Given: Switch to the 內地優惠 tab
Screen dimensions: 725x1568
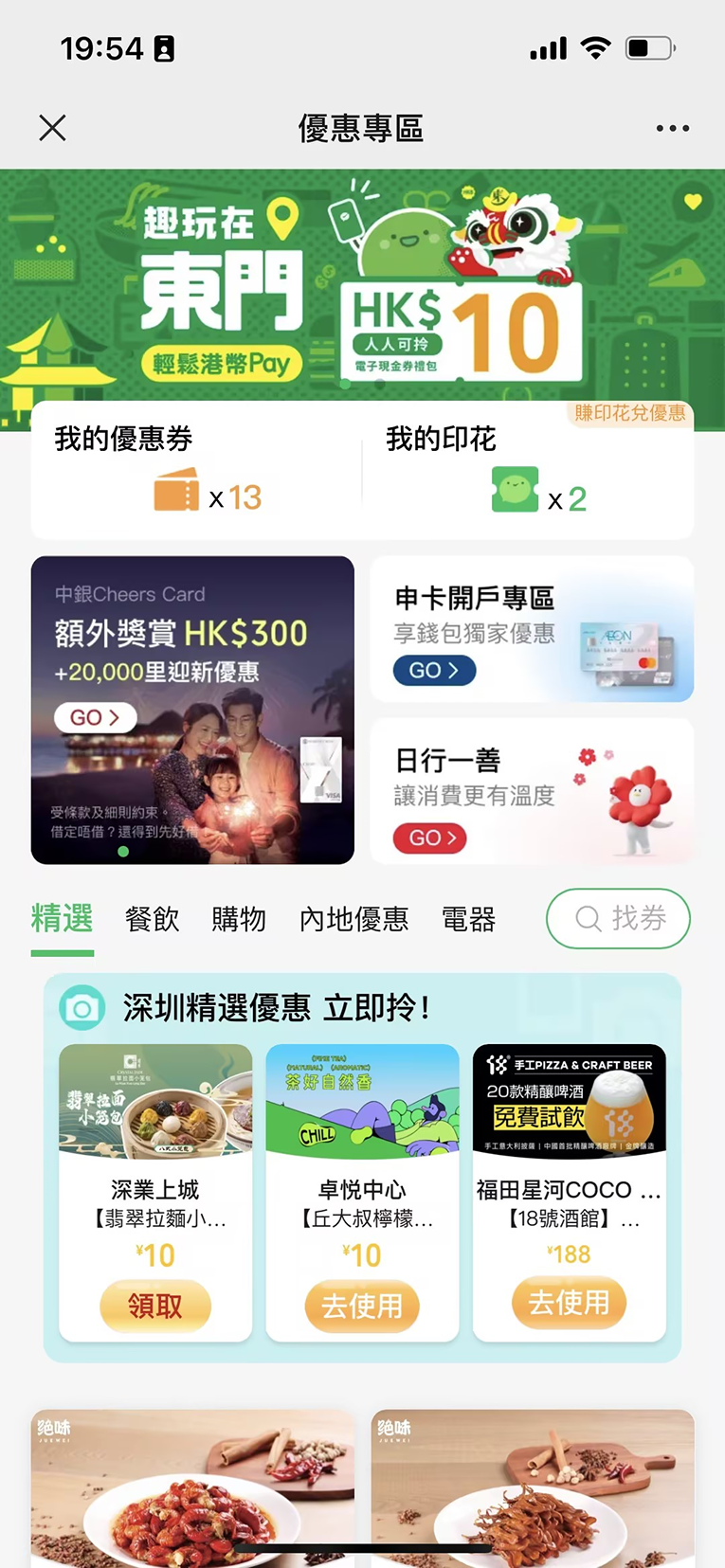Looking at the screenshot, I should click(353, 919).
